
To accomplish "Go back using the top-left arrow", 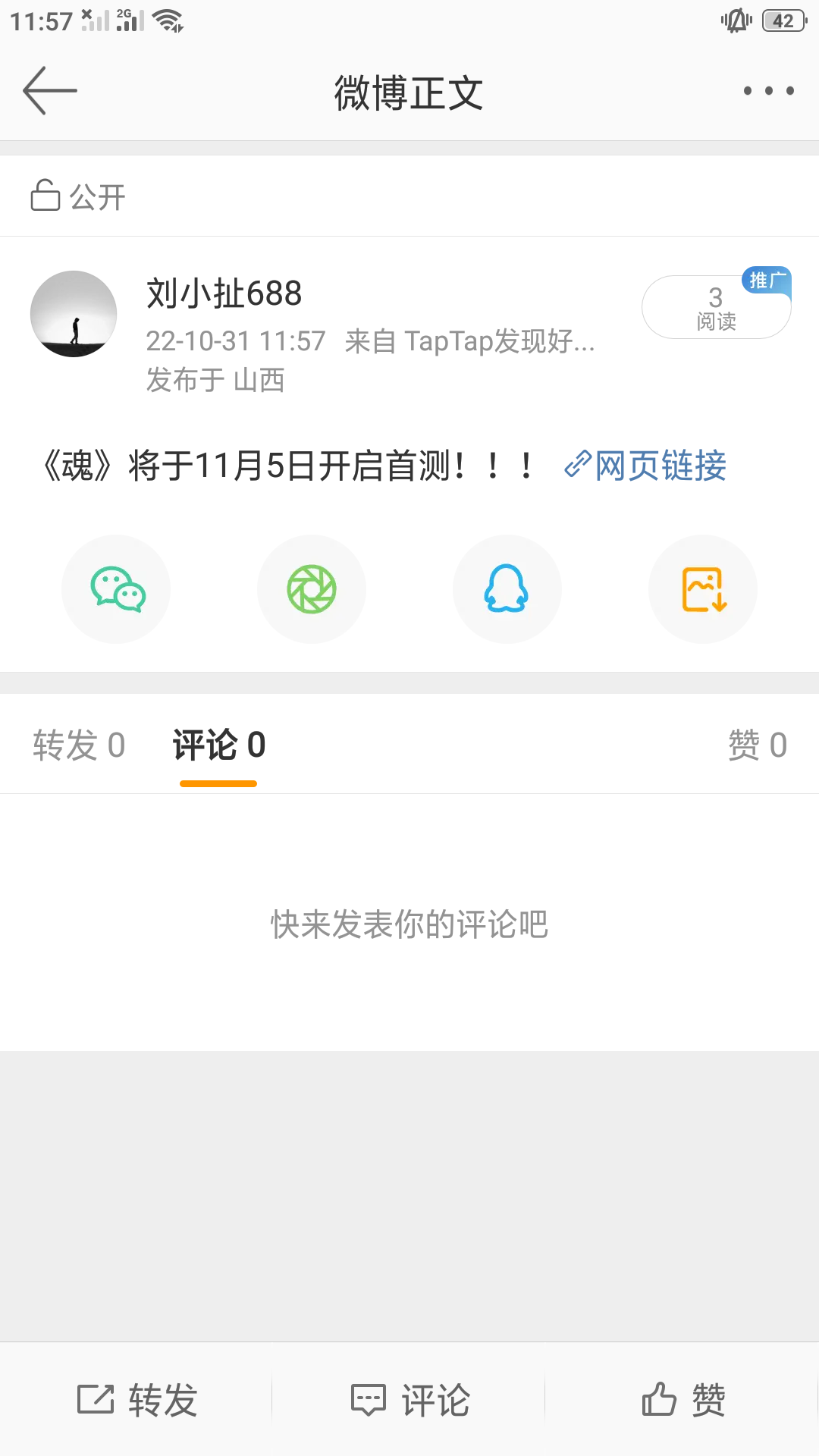I will coord(50,91).
